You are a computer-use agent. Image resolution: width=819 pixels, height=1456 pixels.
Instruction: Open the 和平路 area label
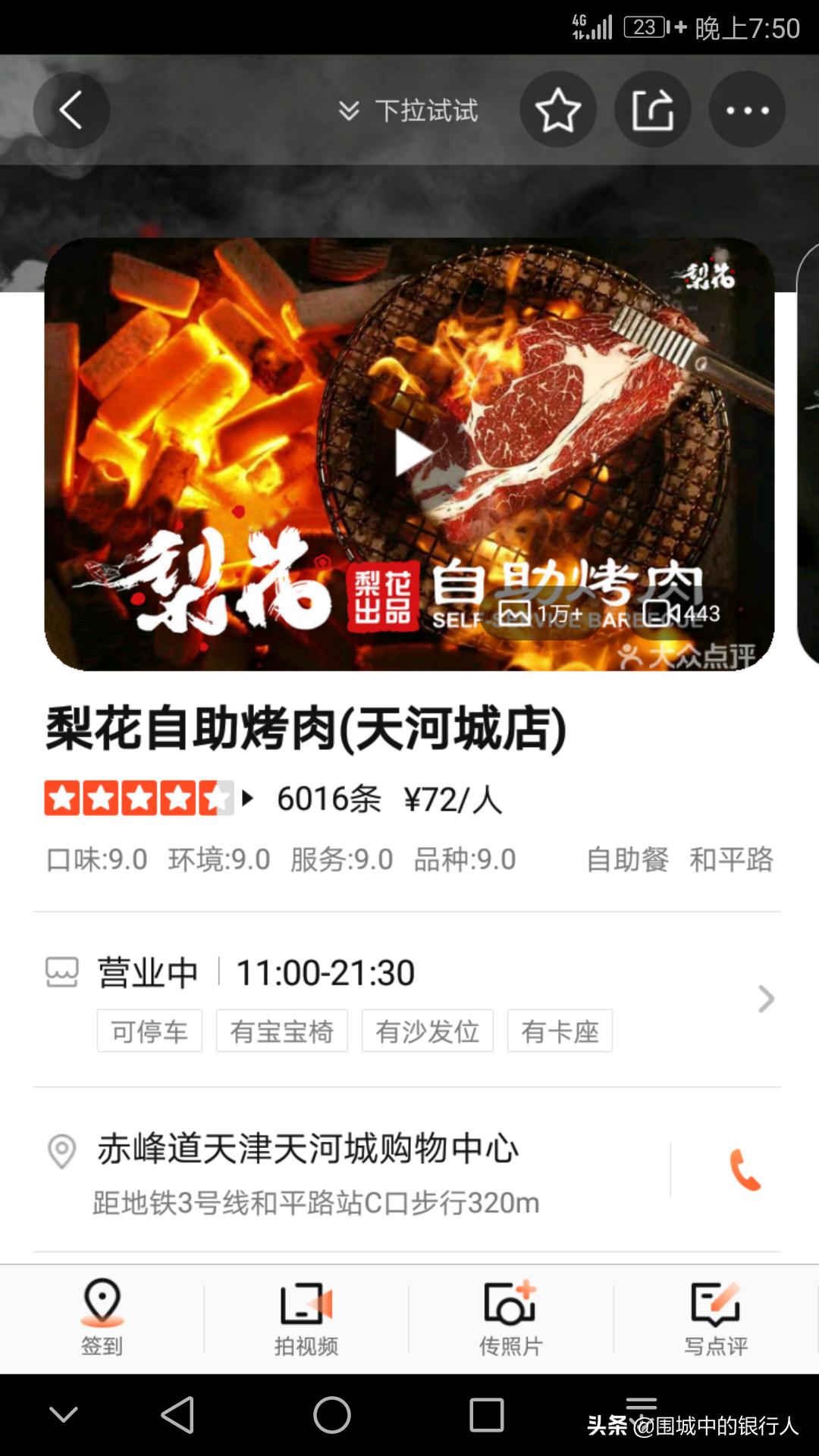[x=733, y=860]
